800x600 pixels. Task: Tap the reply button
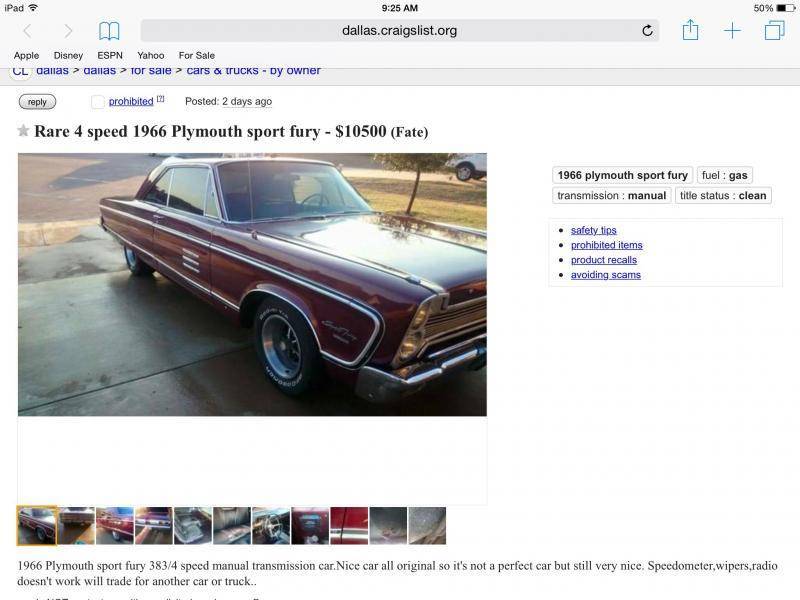37,101
